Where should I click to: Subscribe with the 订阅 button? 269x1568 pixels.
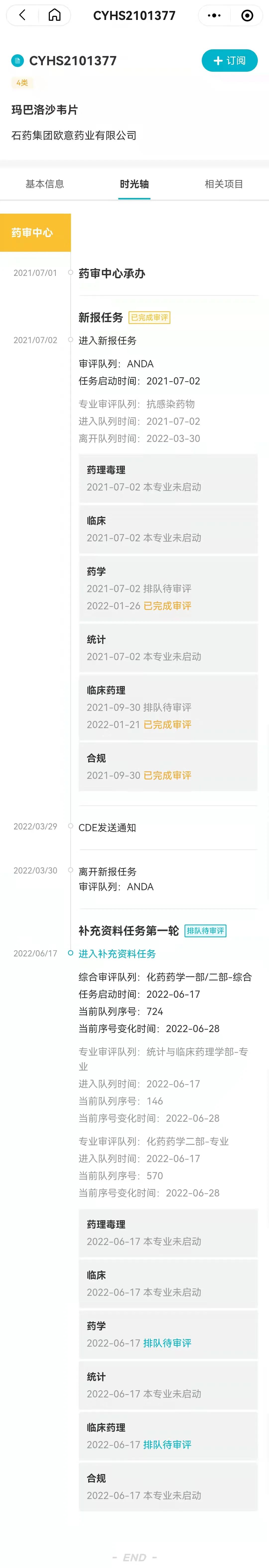pyautogui.click(x=229, y=61)
